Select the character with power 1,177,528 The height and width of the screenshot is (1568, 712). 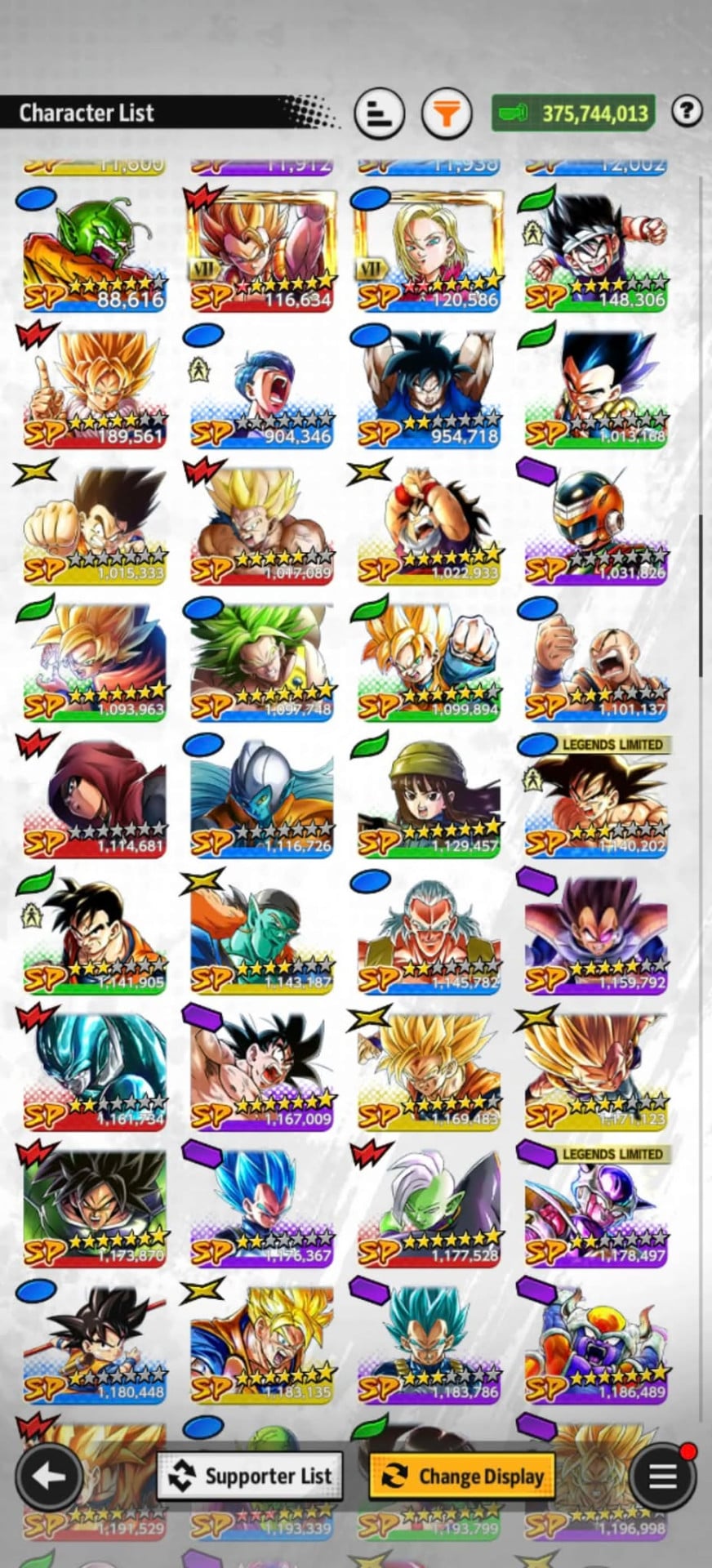429,1207
